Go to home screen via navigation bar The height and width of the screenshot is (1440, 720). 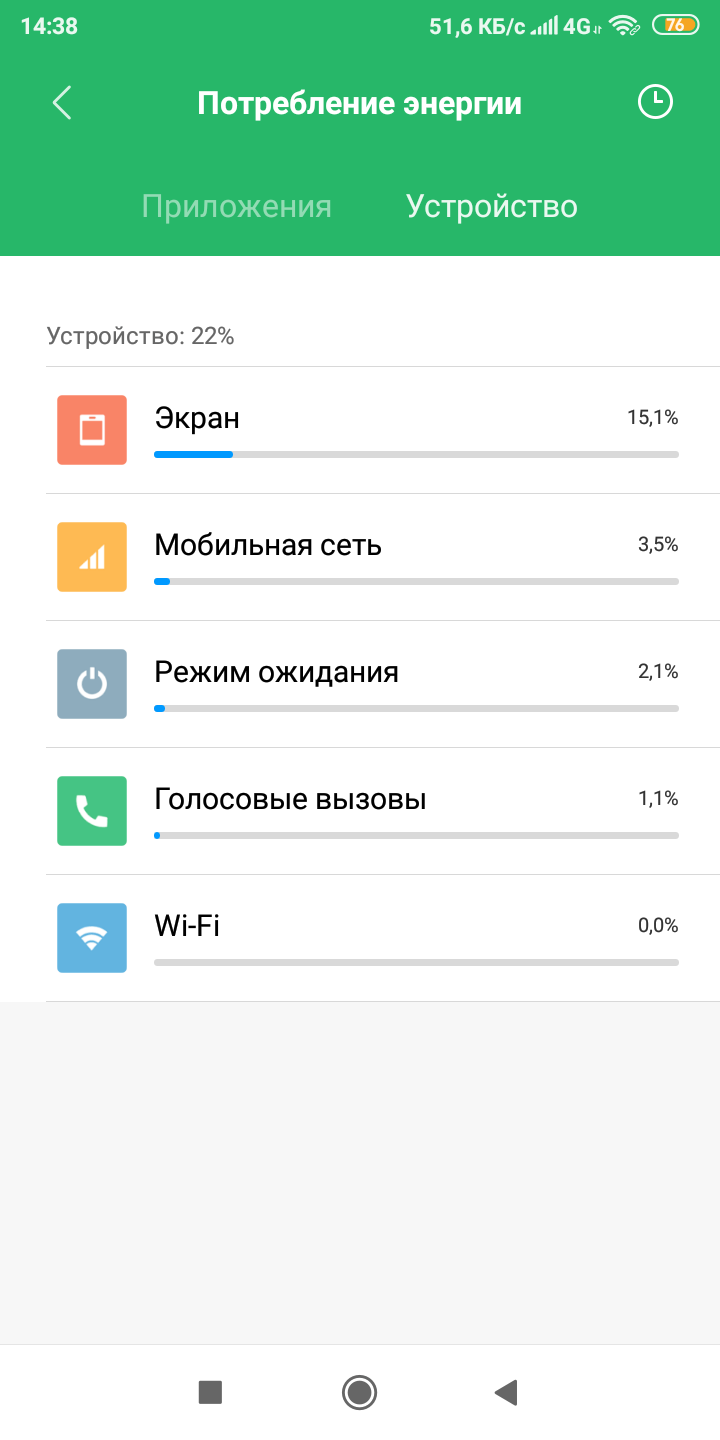pyautogui.click(x=359, y=1392)
